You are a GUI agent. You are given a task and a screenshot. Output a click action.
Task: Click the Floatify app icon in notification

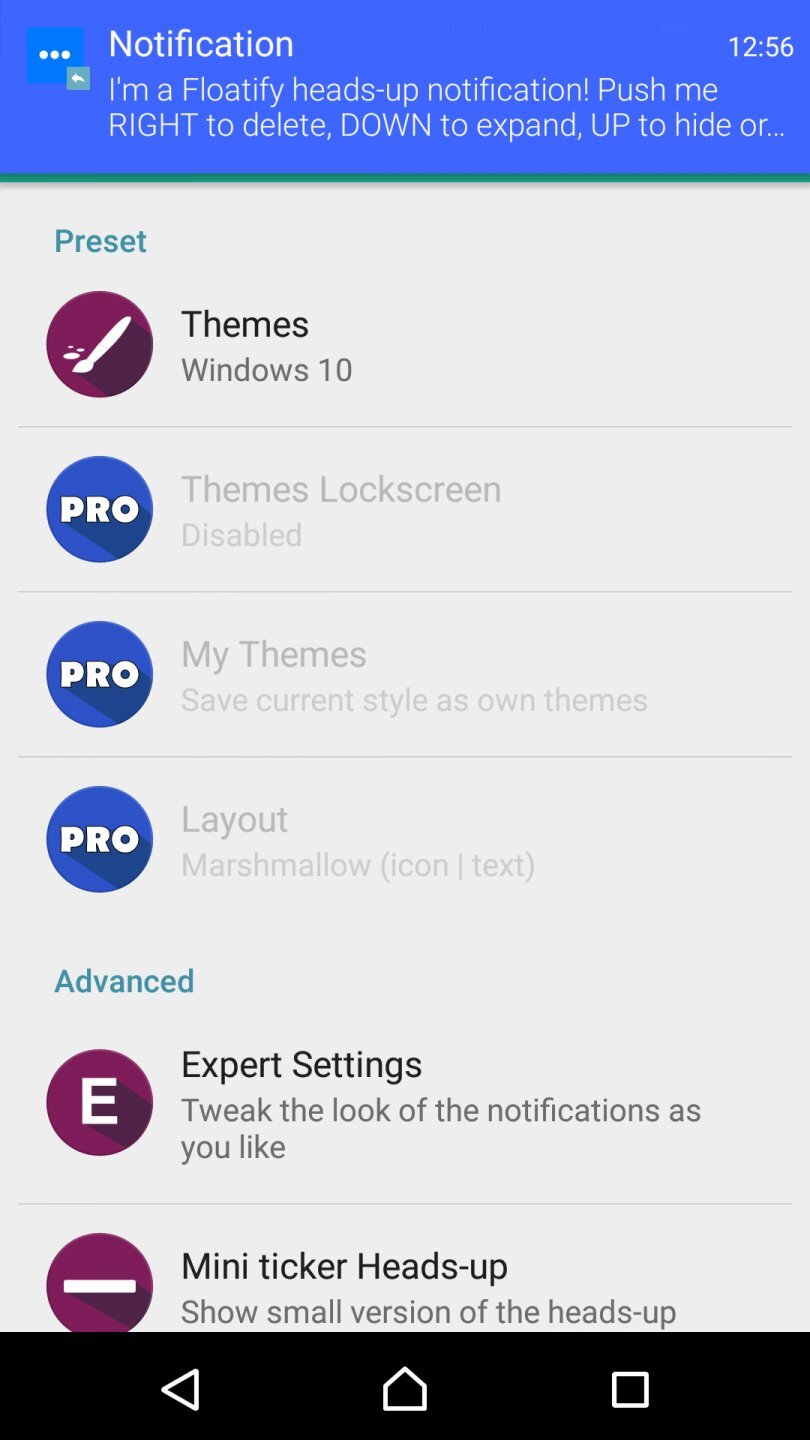(x=54, y=56)
